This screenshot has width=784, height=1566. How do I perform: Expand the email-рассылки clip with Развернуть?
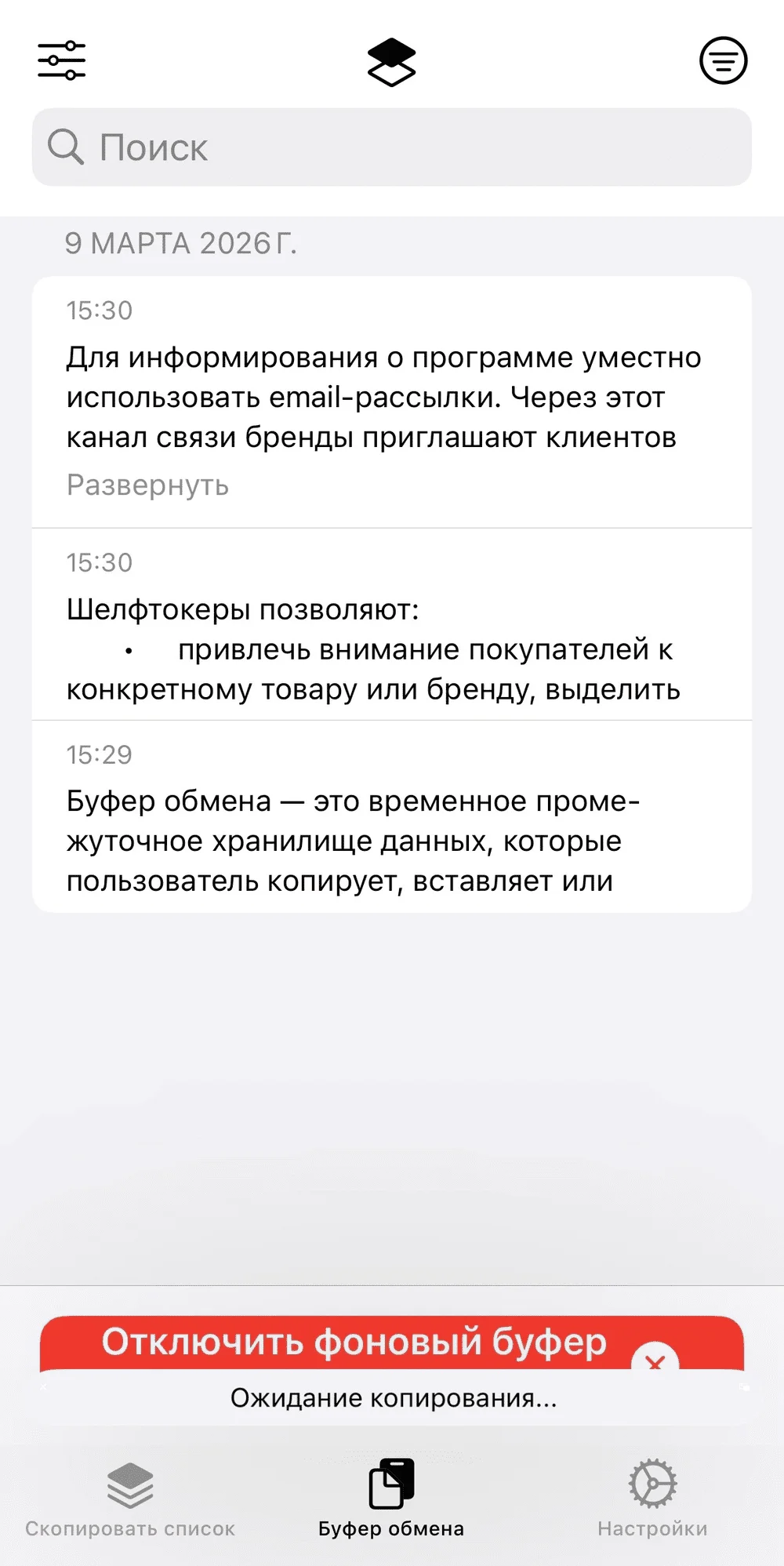(147, 485)
